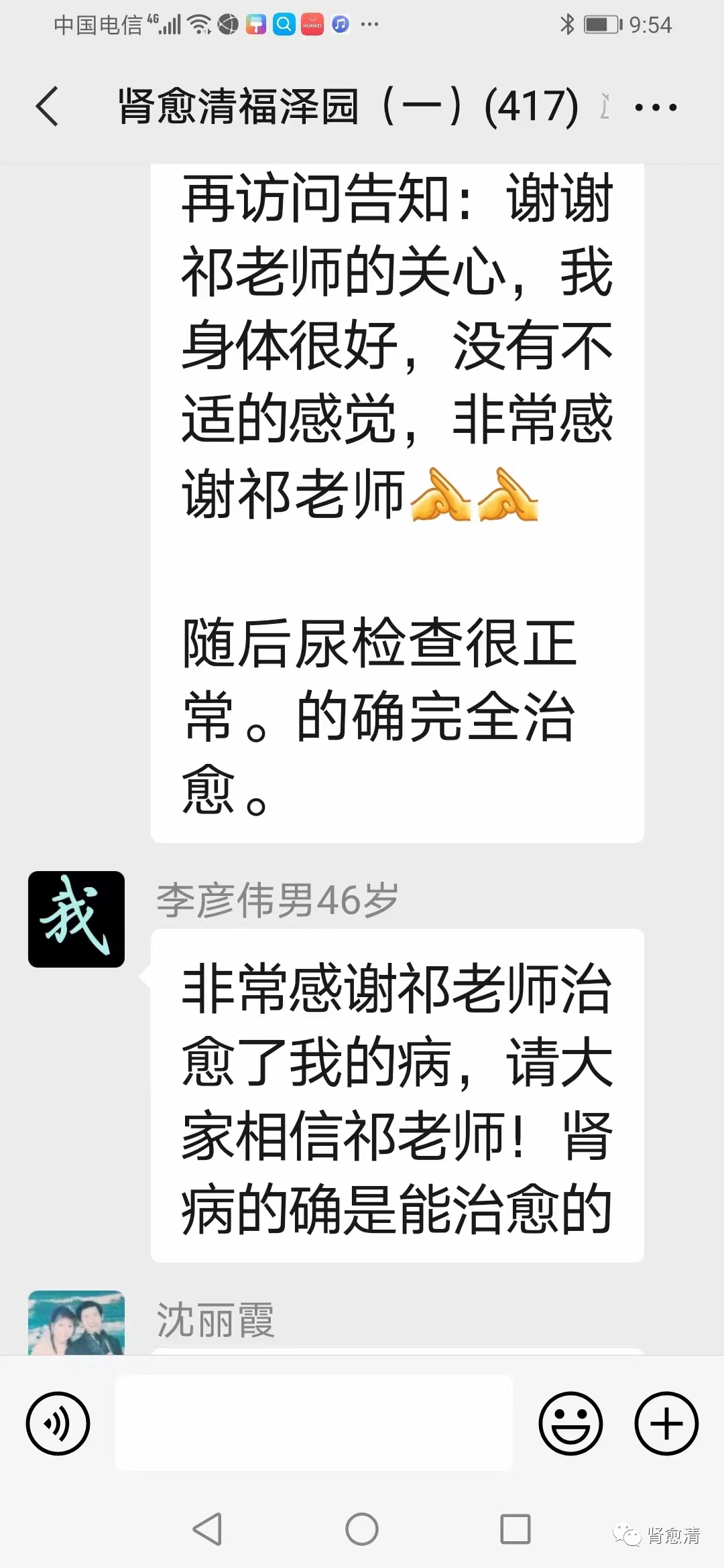
Task: Open the group chat details menu
Action: [x=655, y=107]
